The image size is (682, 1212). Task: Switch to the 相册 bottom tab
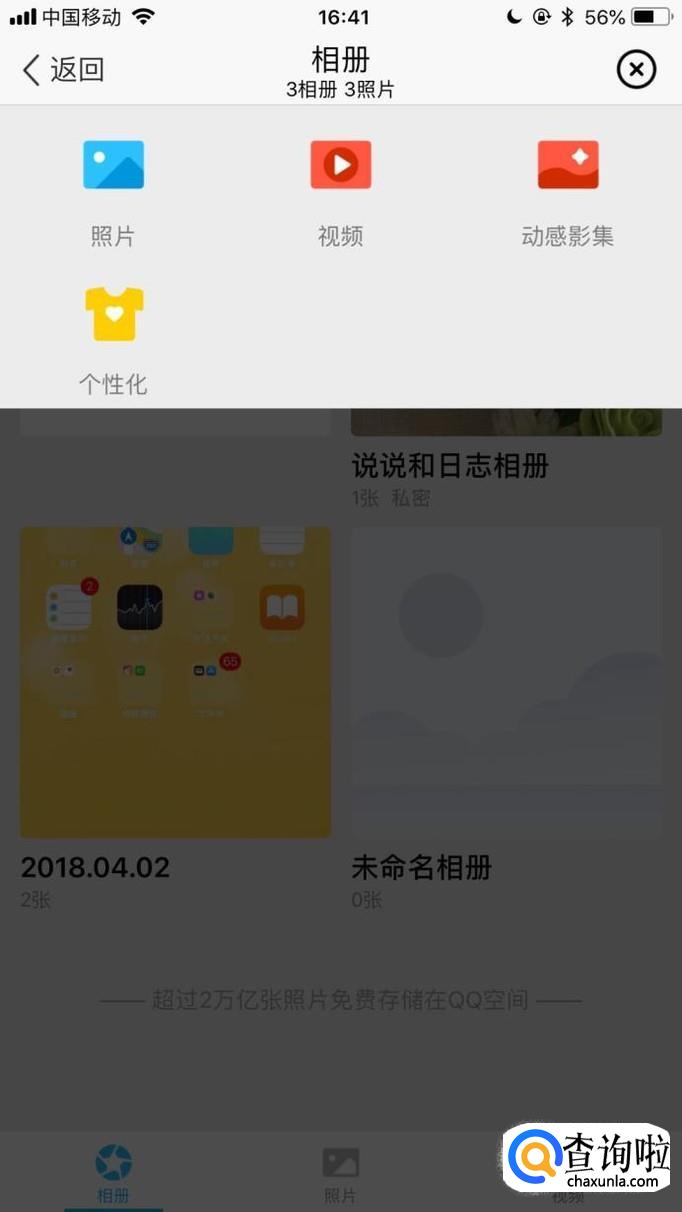(113, 1174)
